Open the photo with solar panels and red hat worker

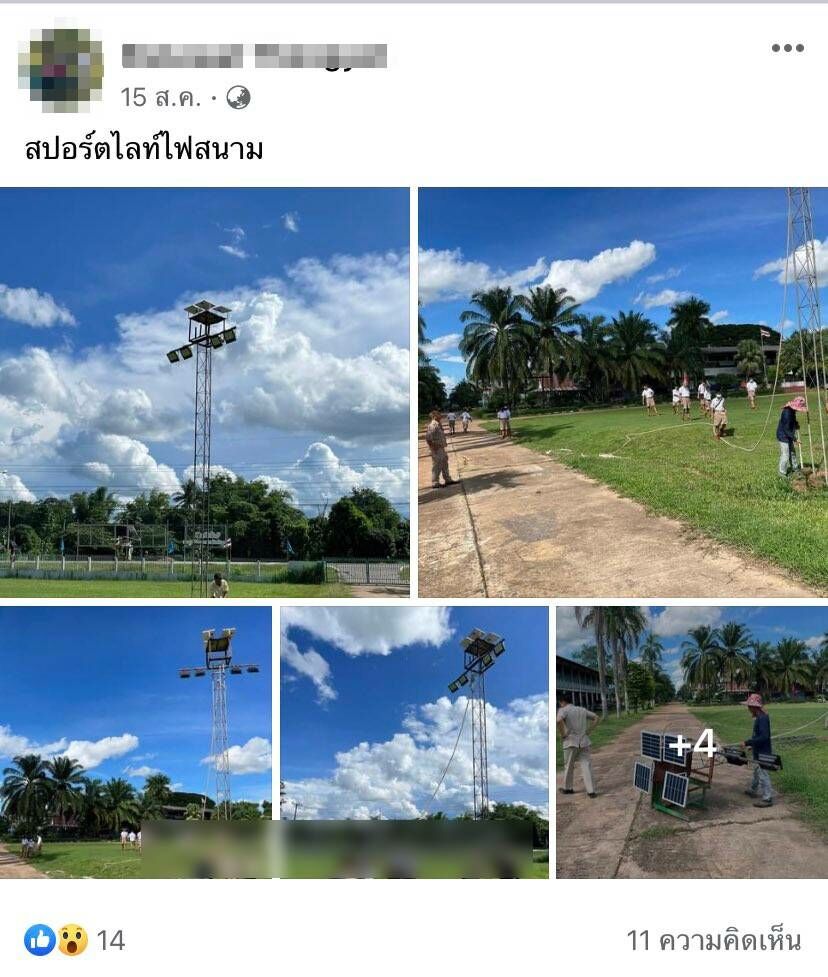tap(689, 746)
